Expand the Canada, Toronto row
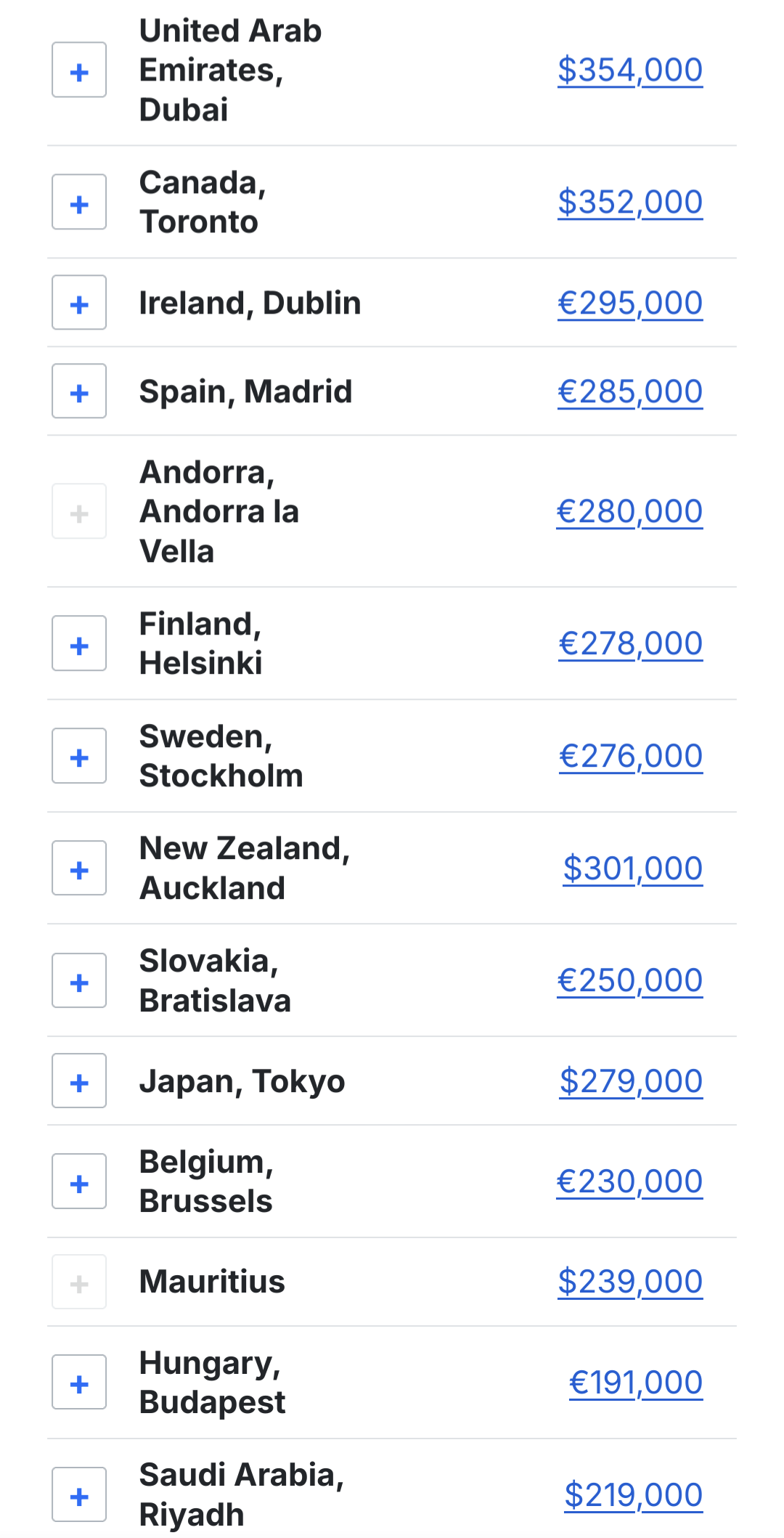 79,203
